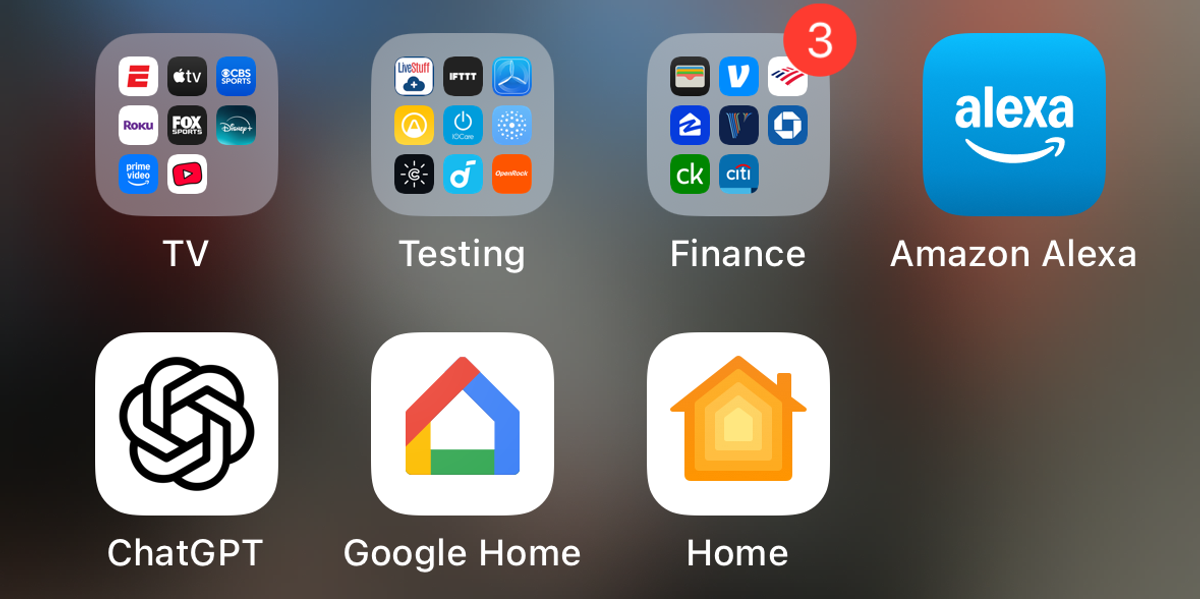Open the Finance folder
The image size is (1200, 599).
point(738,125)
